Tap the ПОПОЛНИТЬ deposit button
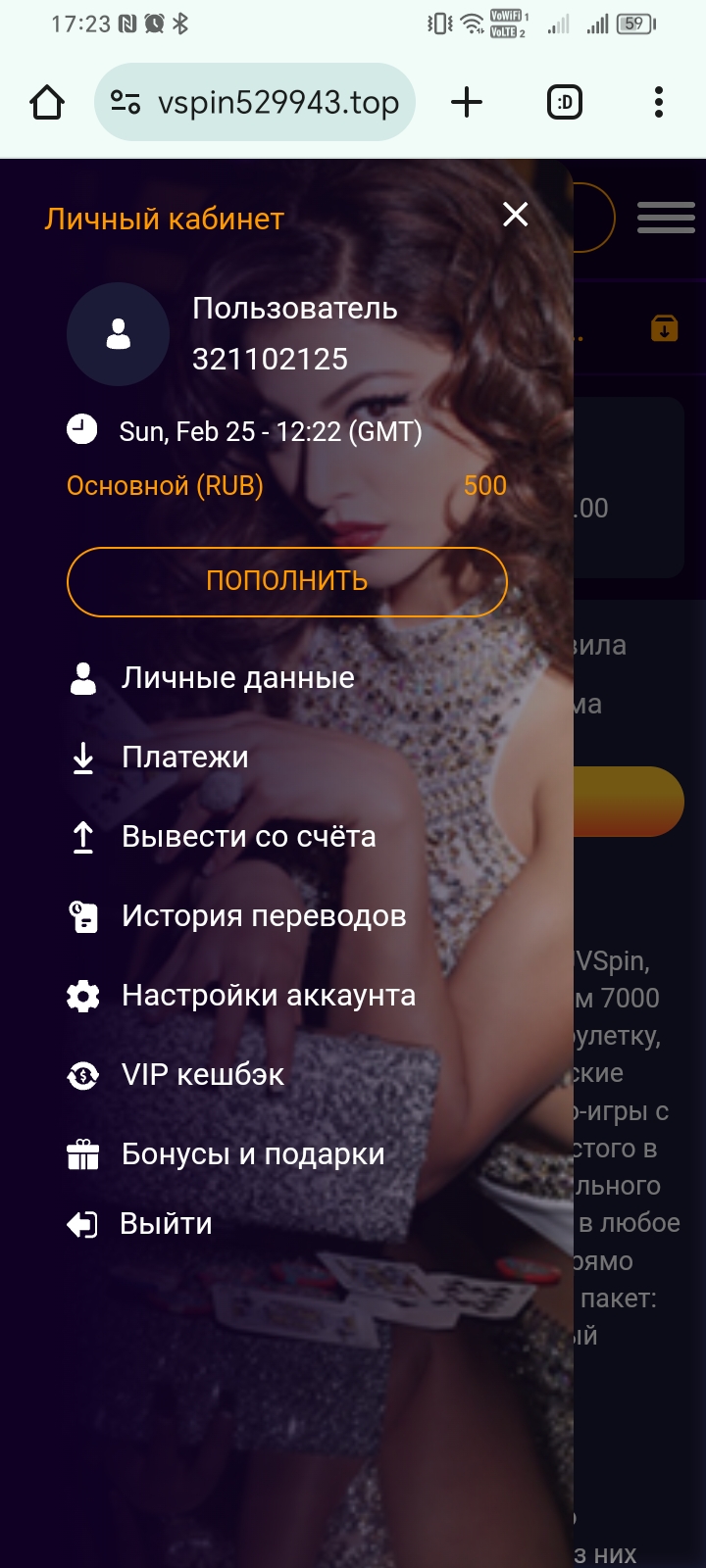Viewport: 706px width, 1568px height. (286, 581)
